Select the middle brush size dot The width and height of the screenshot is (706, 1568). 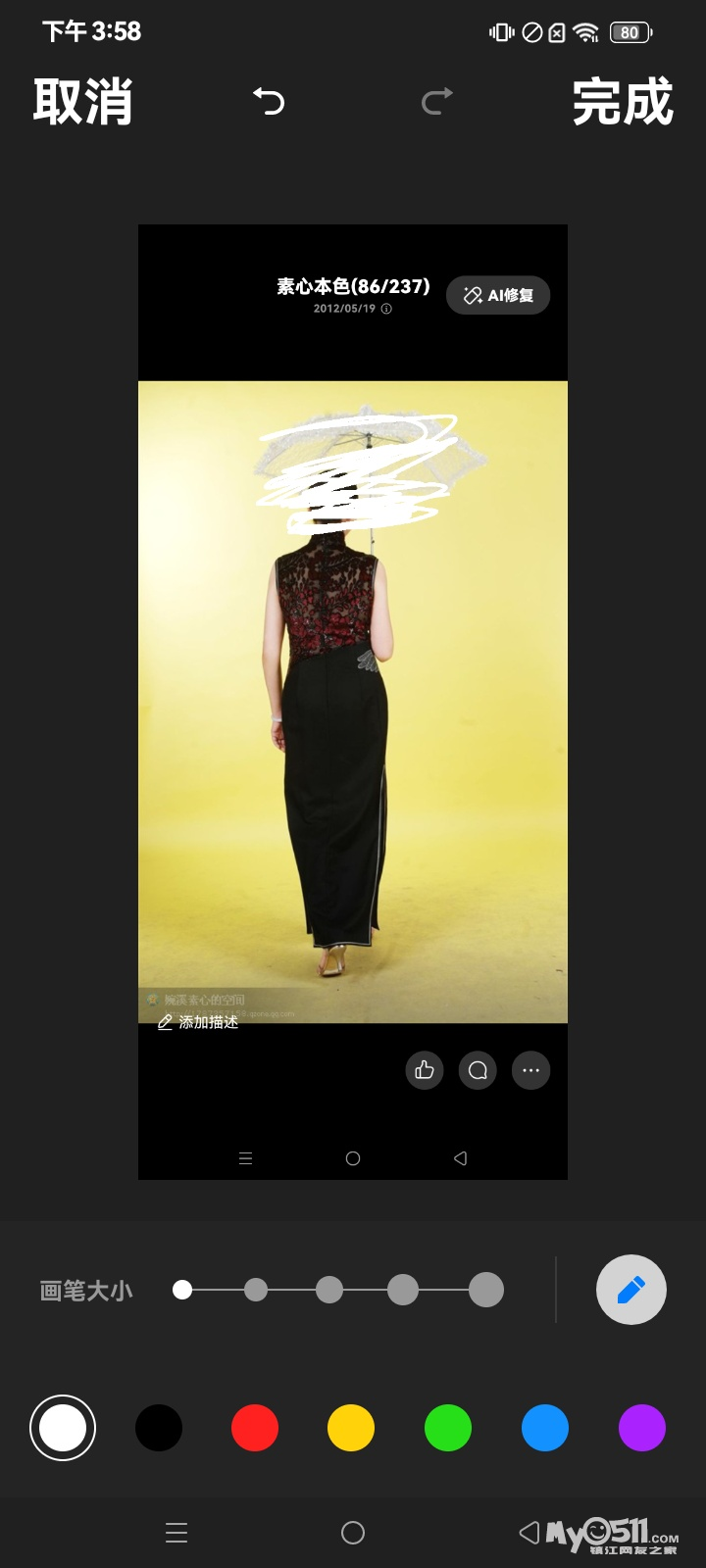[329, 1290]
